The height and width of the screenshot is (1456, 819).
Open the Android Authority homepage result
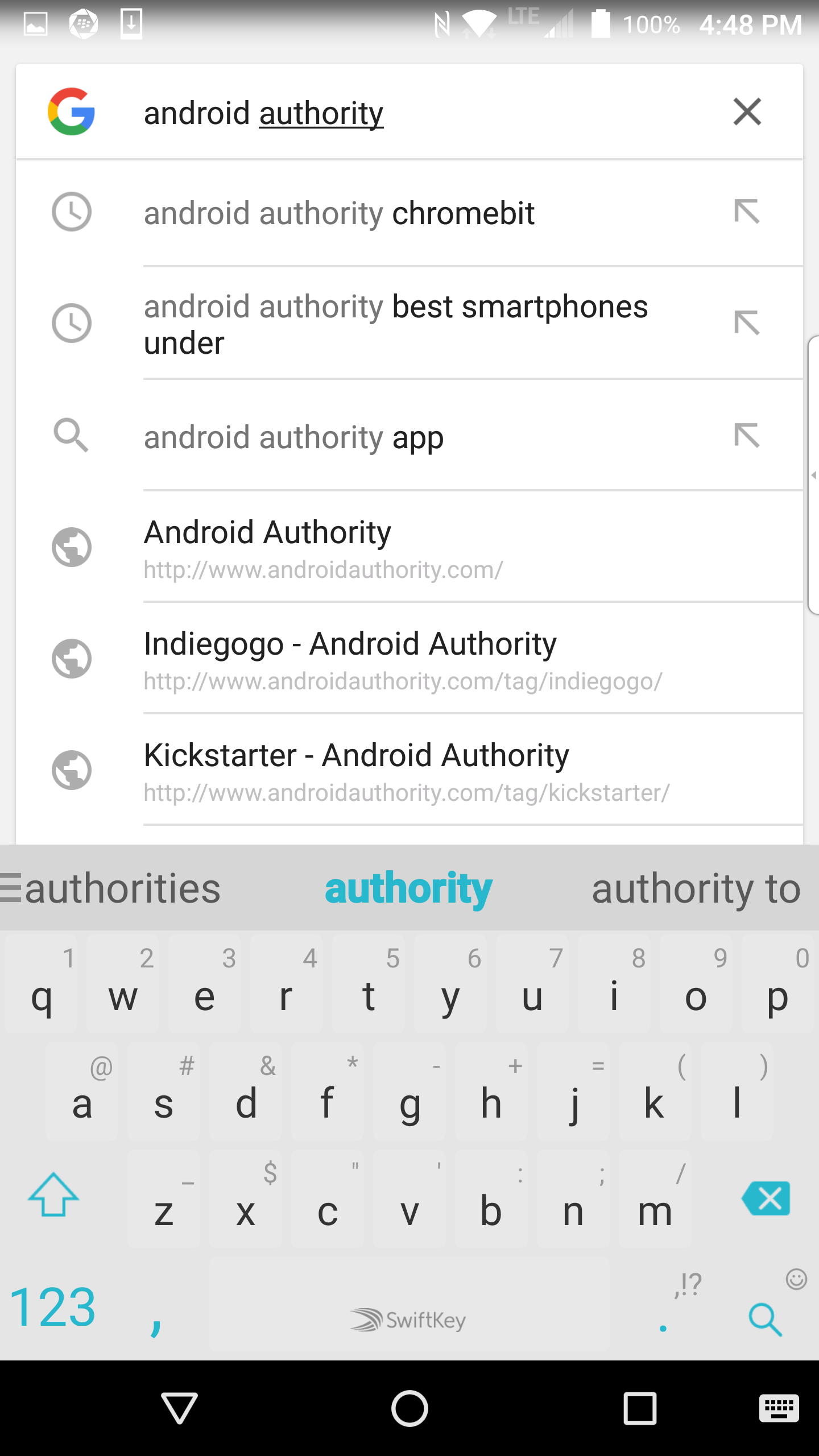coord(398,547)
